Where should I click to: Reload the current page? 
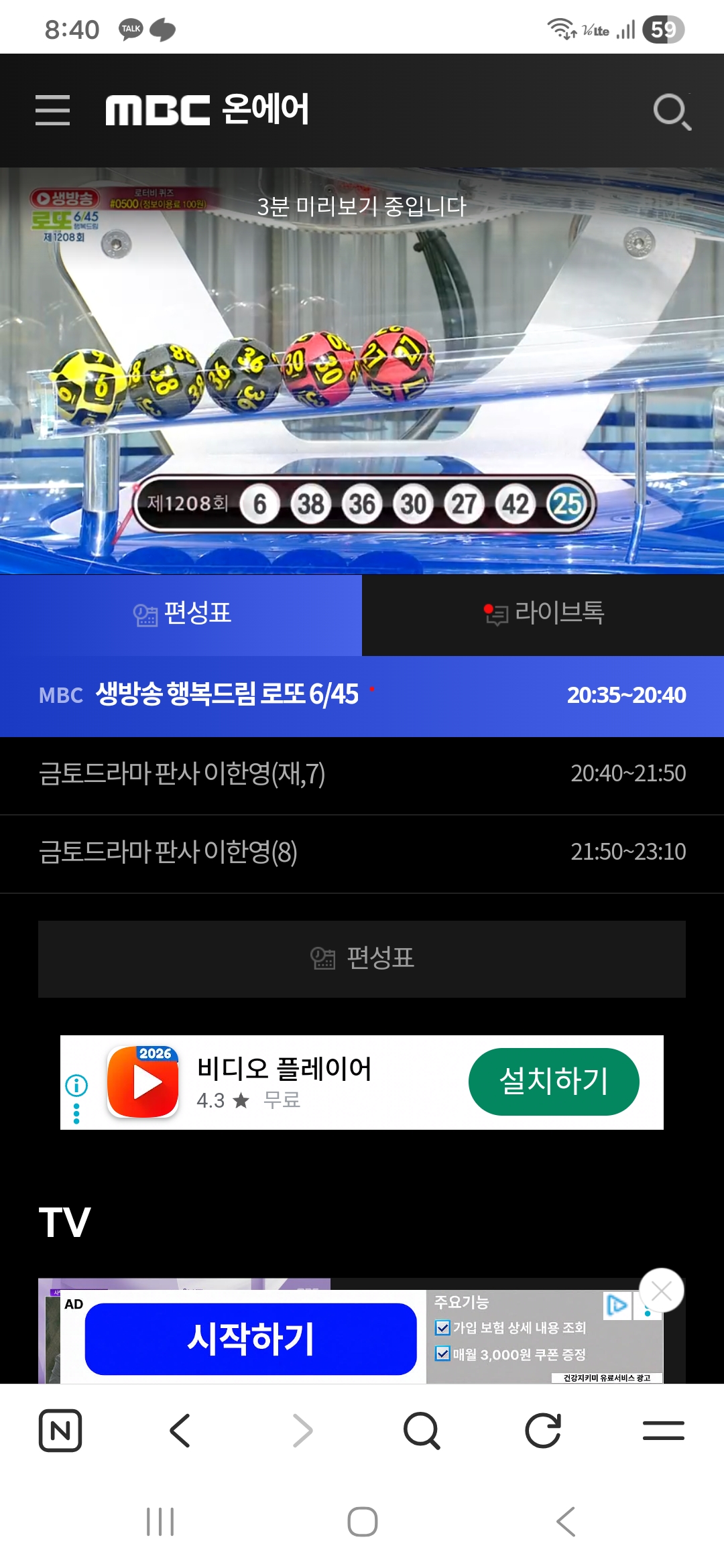pos(542,1431)
